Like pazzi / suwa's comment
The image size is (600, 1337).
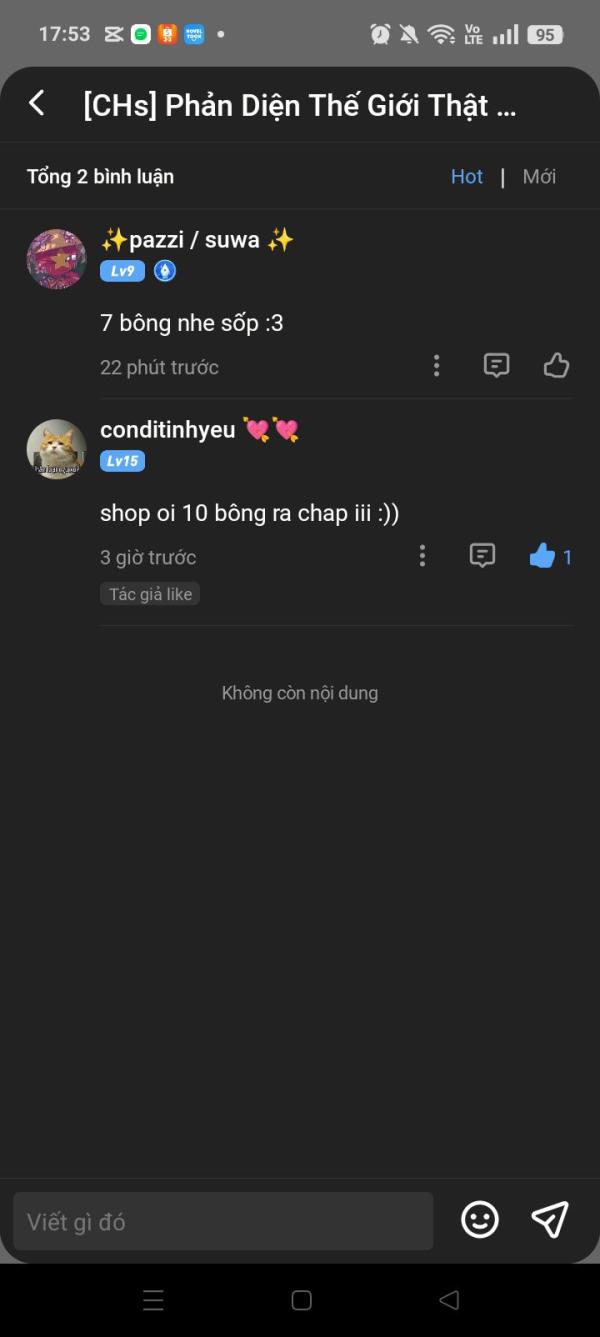pyautogui.click(x=556, y=366)
